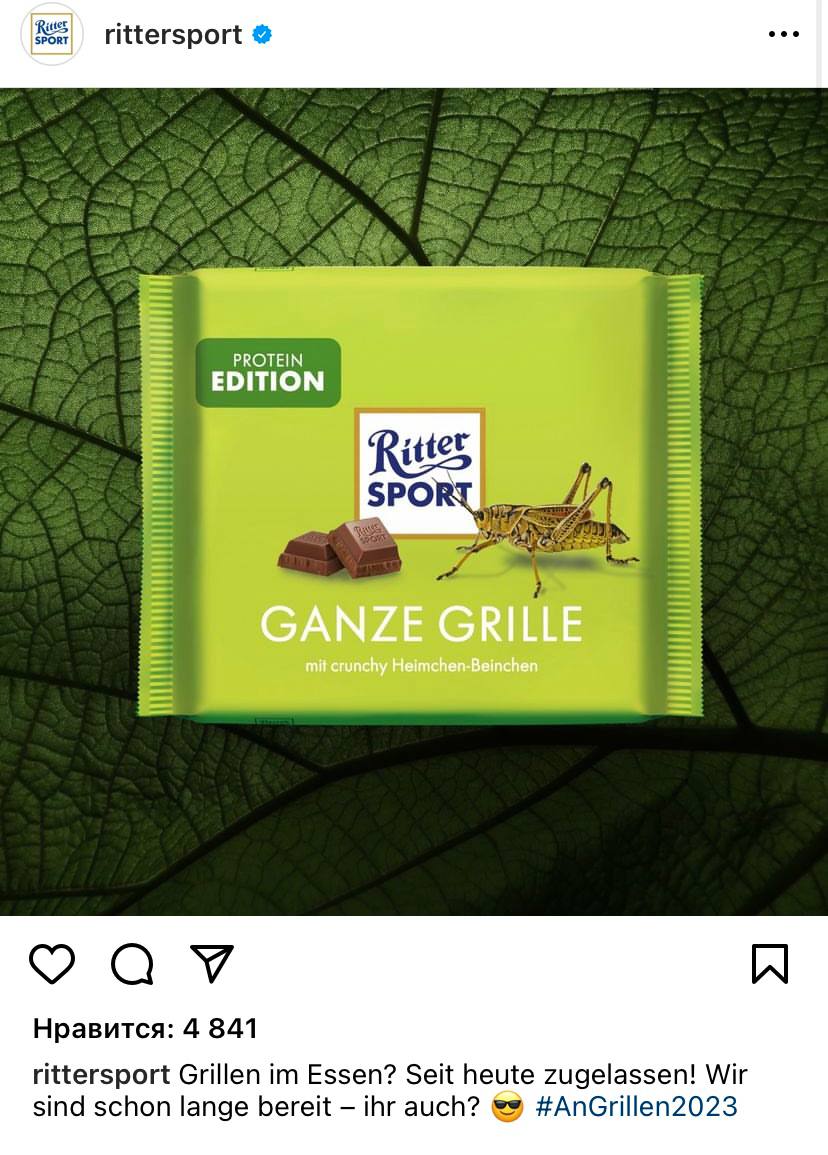Tap rittersport name in the caption
828x1155 pixels.
point(101,1076)
